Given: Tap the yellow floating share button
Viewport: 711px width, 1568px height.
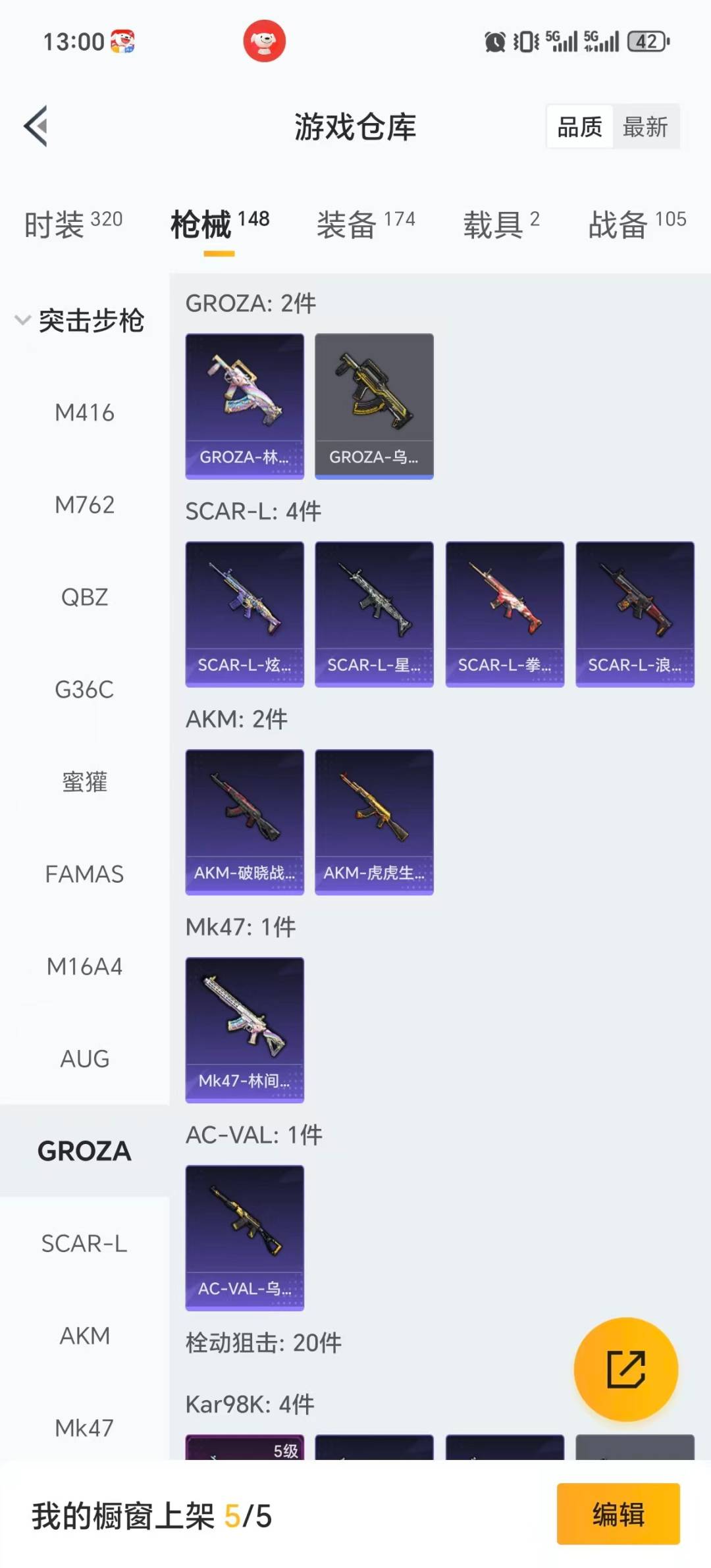Looking at the screenshot, I should (625, 1369).
